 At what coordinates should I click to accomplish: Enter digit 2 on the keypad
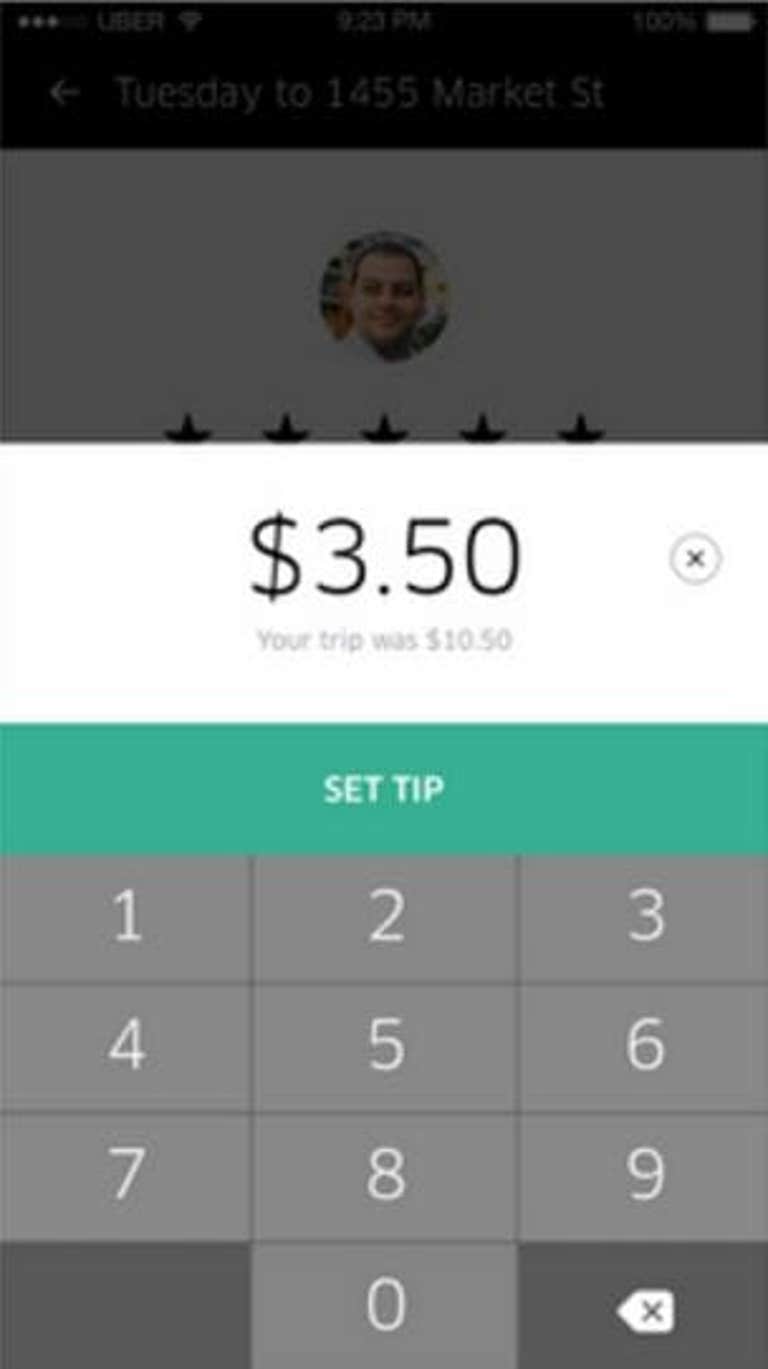point(385,918)
